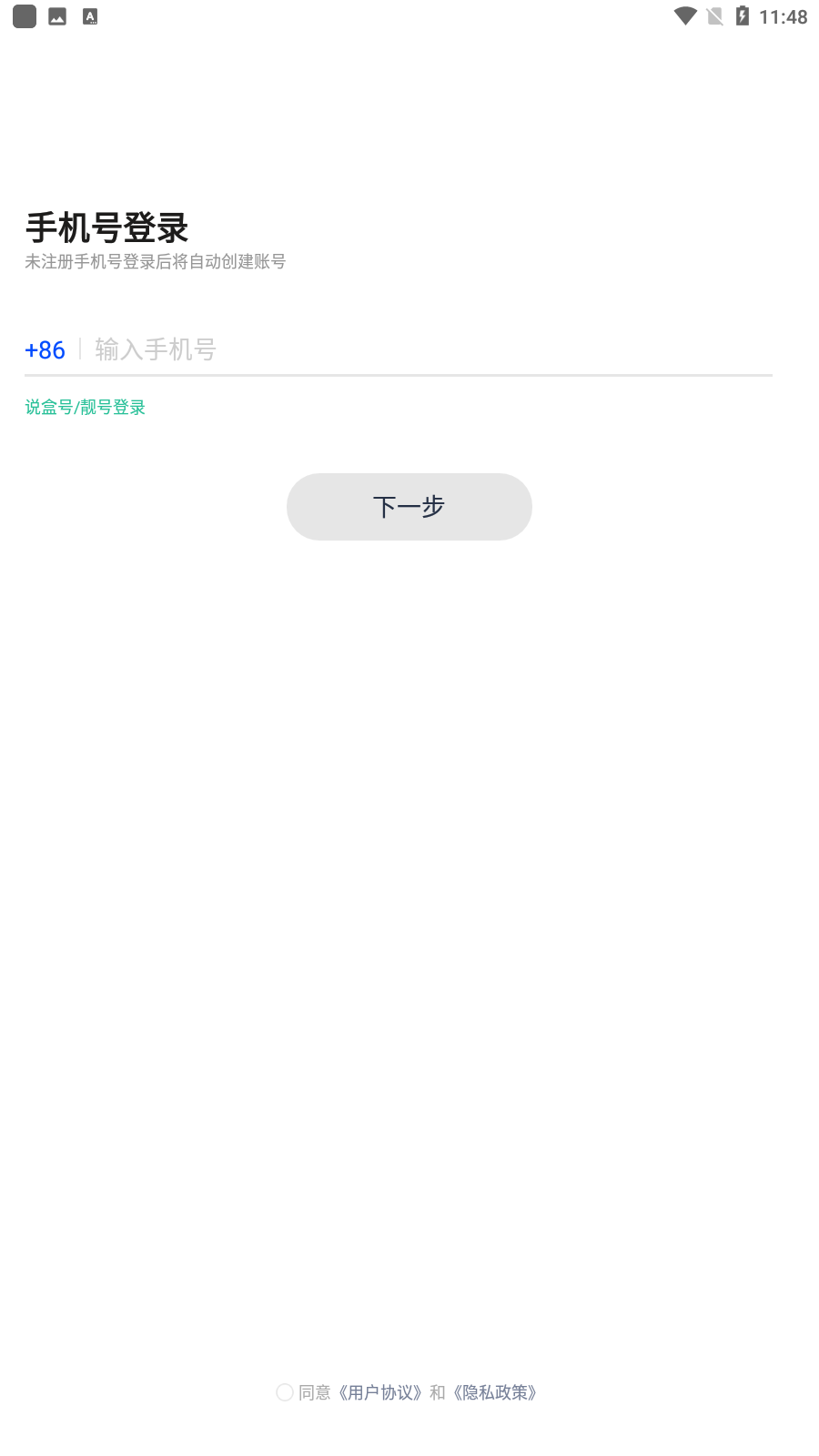Tap the clock showing 11:48

(783, 15)
